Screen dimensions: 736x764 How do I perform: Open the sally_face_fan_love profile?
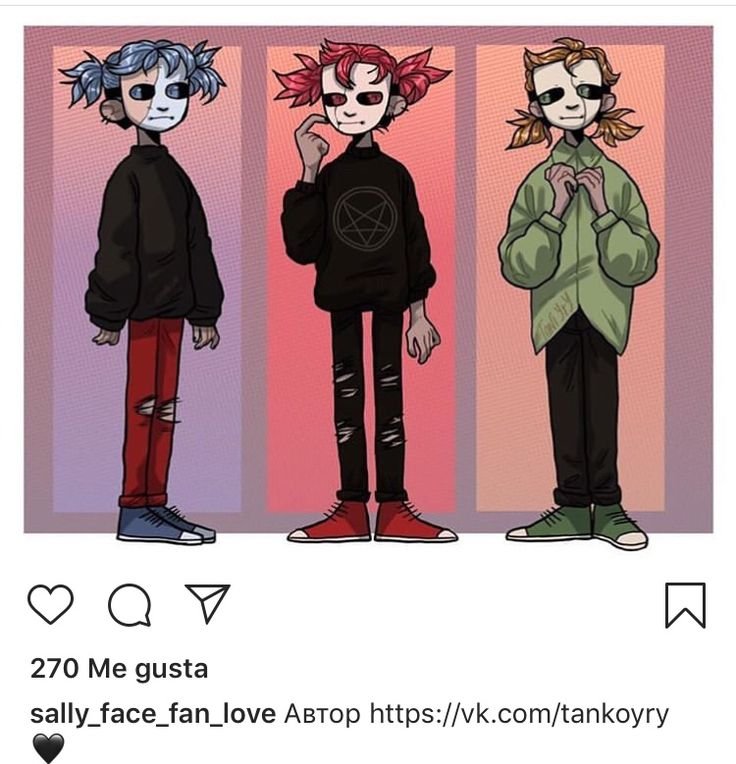tap(153, 714)
